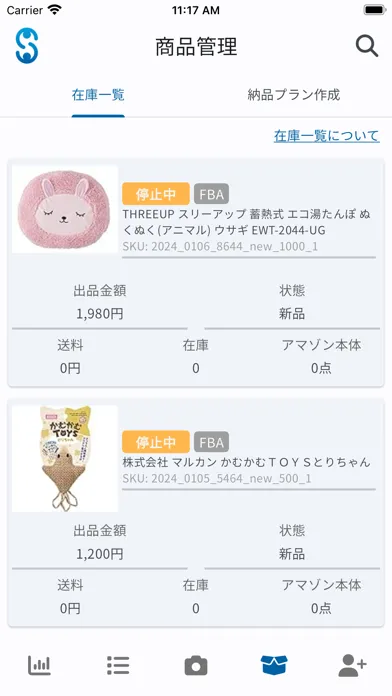Open the かむかむTOYSとりちゃん product card

(196, 513)
